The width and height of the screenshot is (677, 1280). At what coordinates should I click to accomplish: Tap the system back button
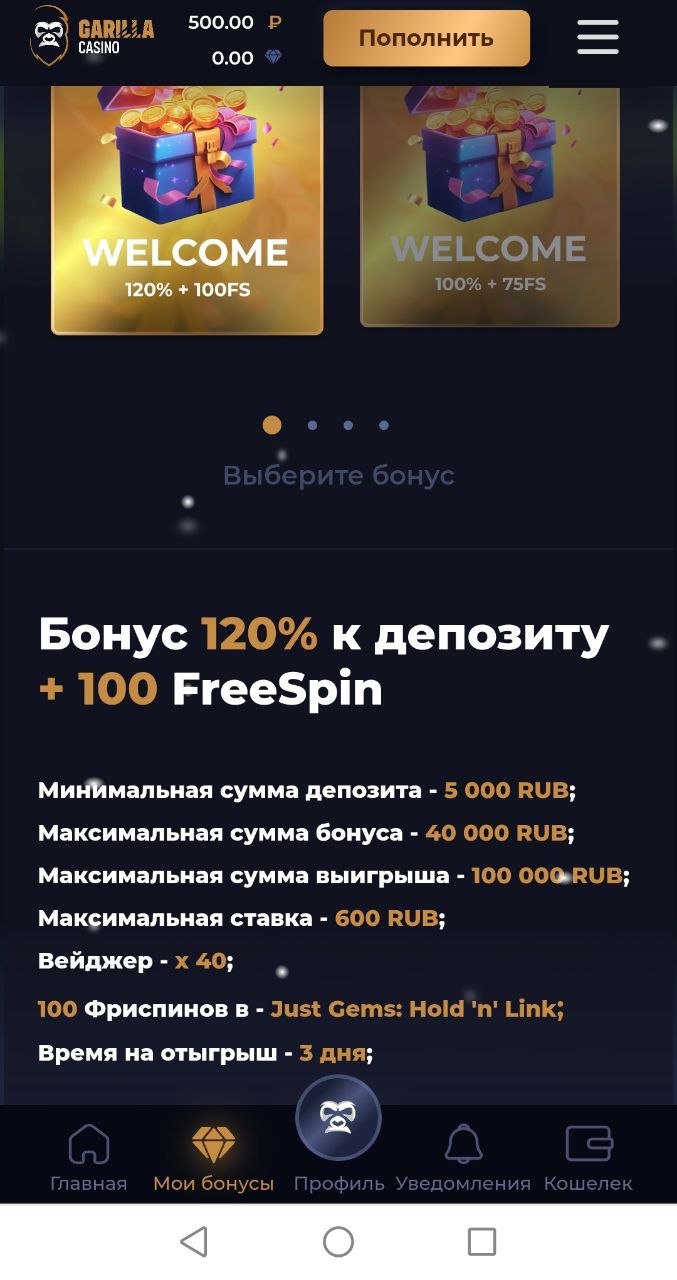[x=193, y=1242]
